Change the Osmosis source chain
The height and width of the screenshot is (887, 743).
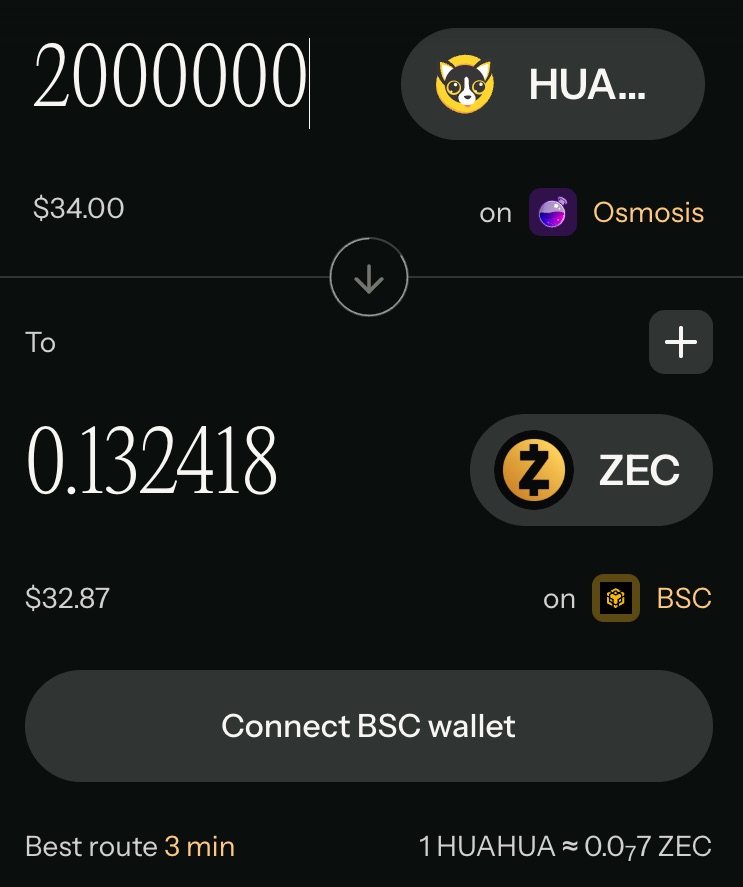(x=616, y=213)
